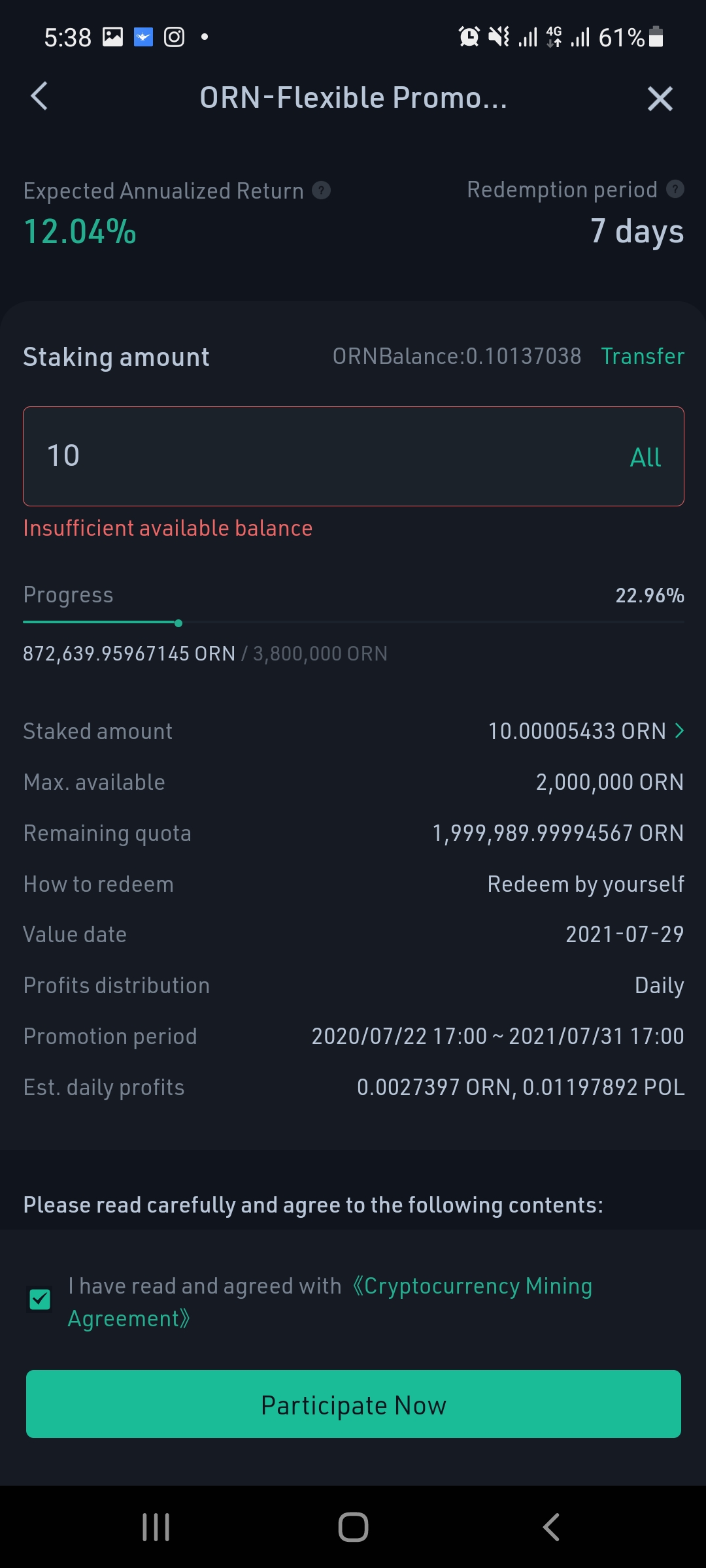This screenshot has height=1568, width=706.
Task: Select All to stake the full balance
Action: (x=645, y=457)
